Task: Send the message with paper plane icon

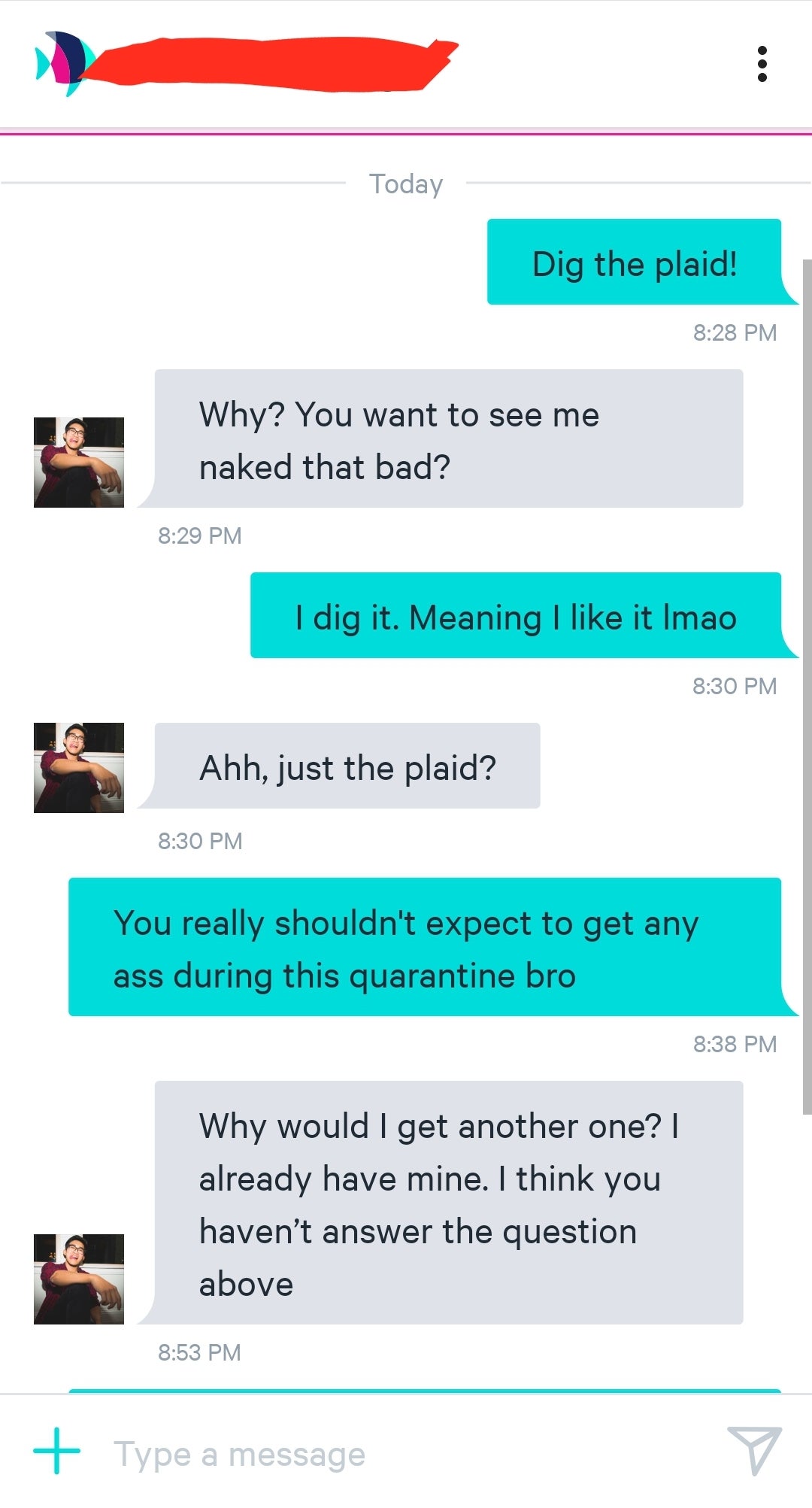Action: [754, 1450]
